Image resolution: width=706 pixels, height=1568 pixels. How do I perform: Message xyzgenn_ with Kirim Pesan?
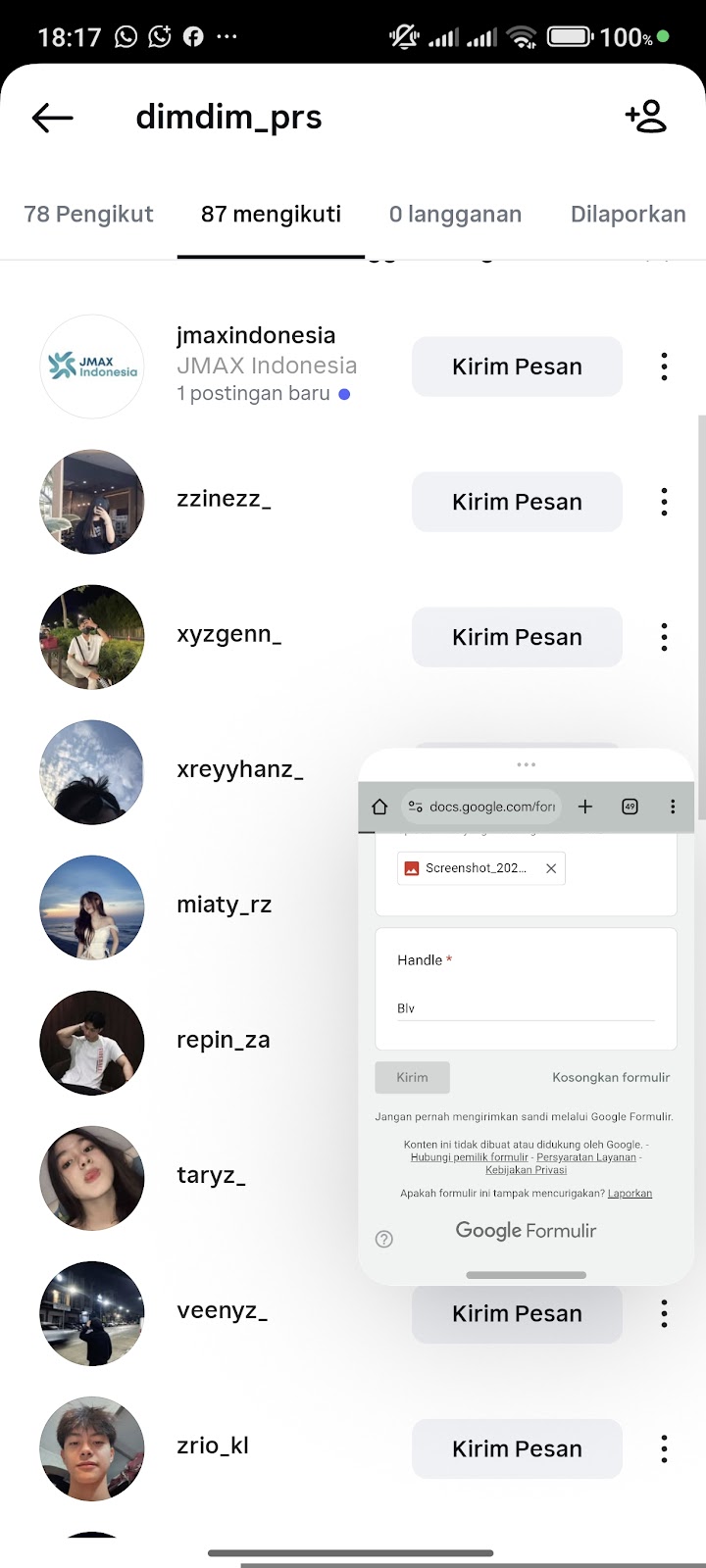click(517, 637)
